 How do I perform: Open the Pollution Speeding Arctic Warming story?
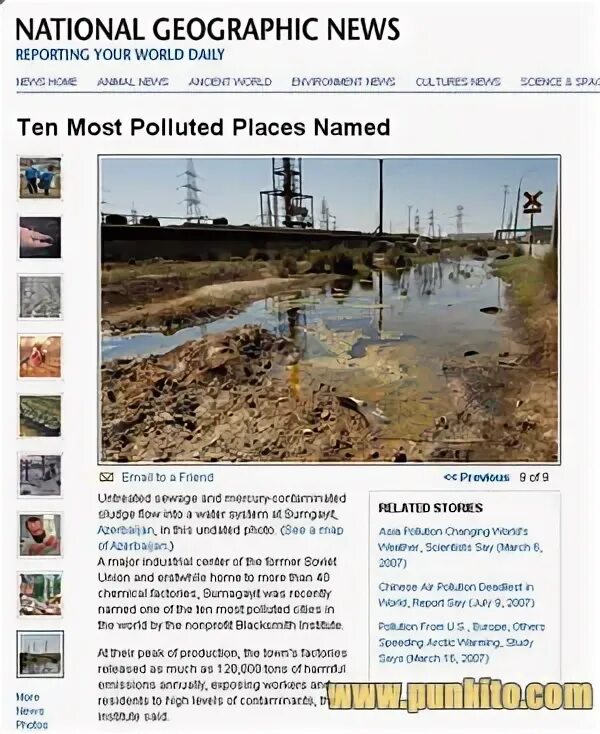(460, 643)
